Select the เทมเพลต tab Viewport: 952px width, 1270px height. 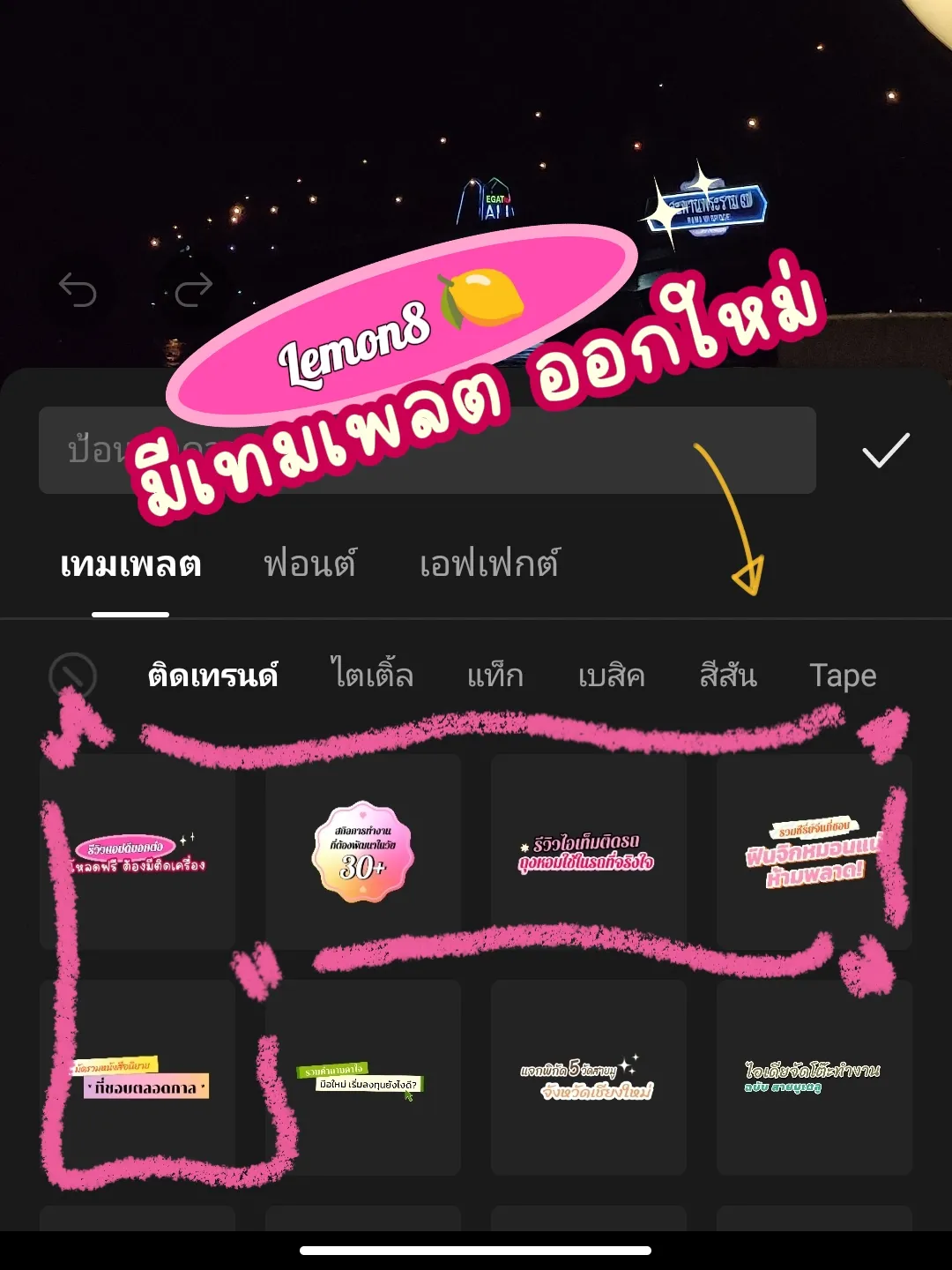(132, 565)
